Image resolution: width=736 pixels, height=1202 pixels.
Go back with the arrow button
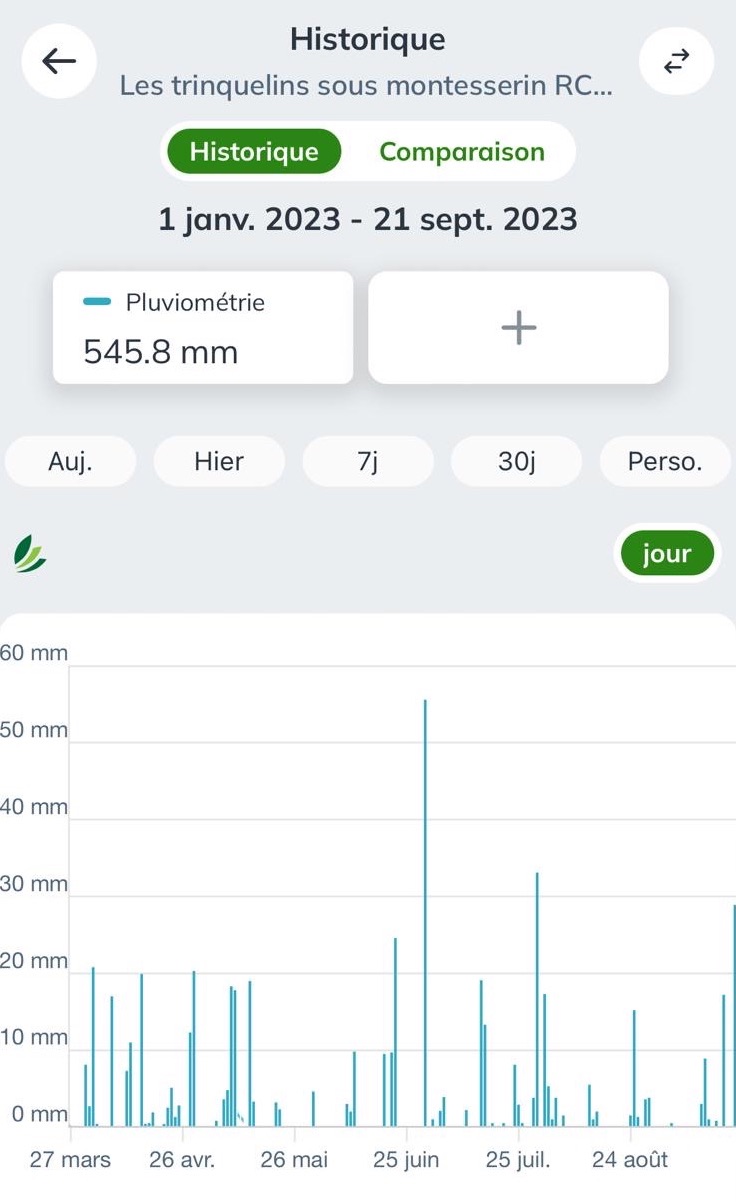59,62
